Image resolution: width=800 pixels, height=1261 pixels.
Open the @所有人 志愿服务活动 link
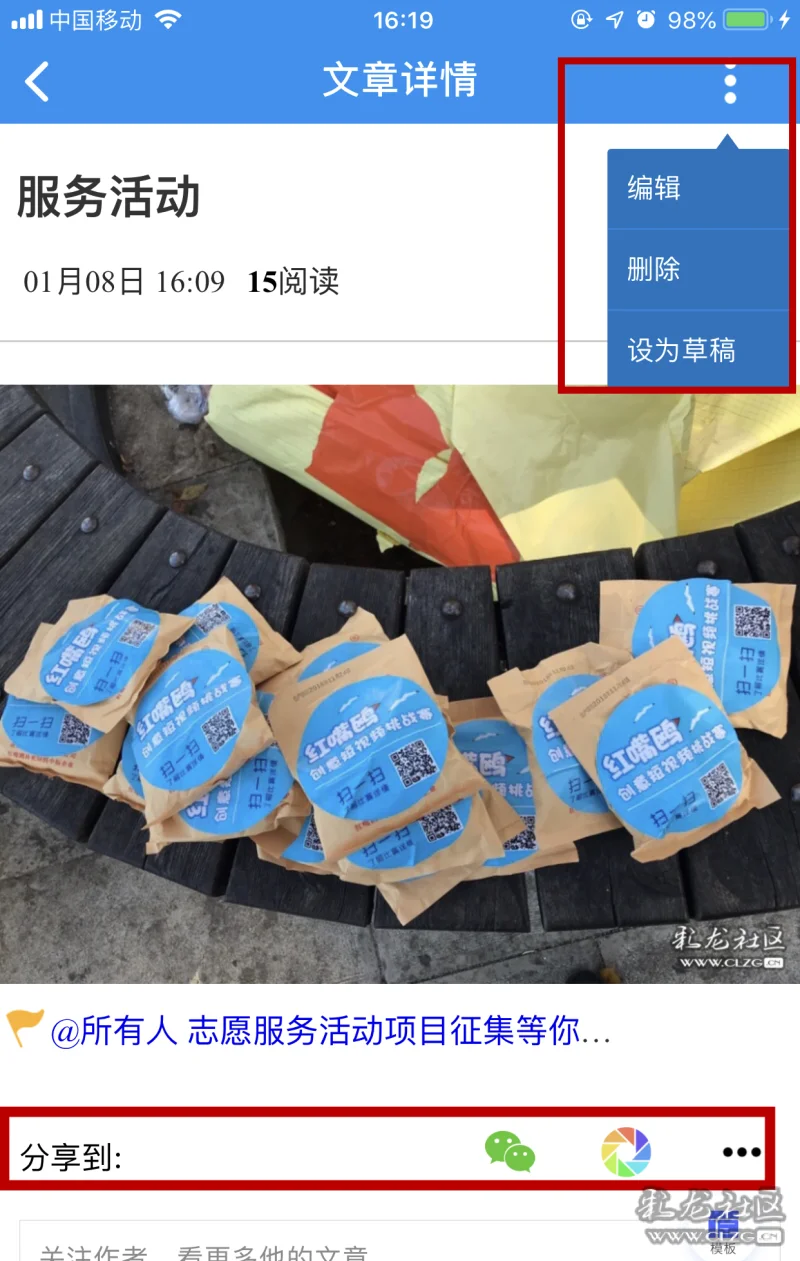(x=330, y=1032)
